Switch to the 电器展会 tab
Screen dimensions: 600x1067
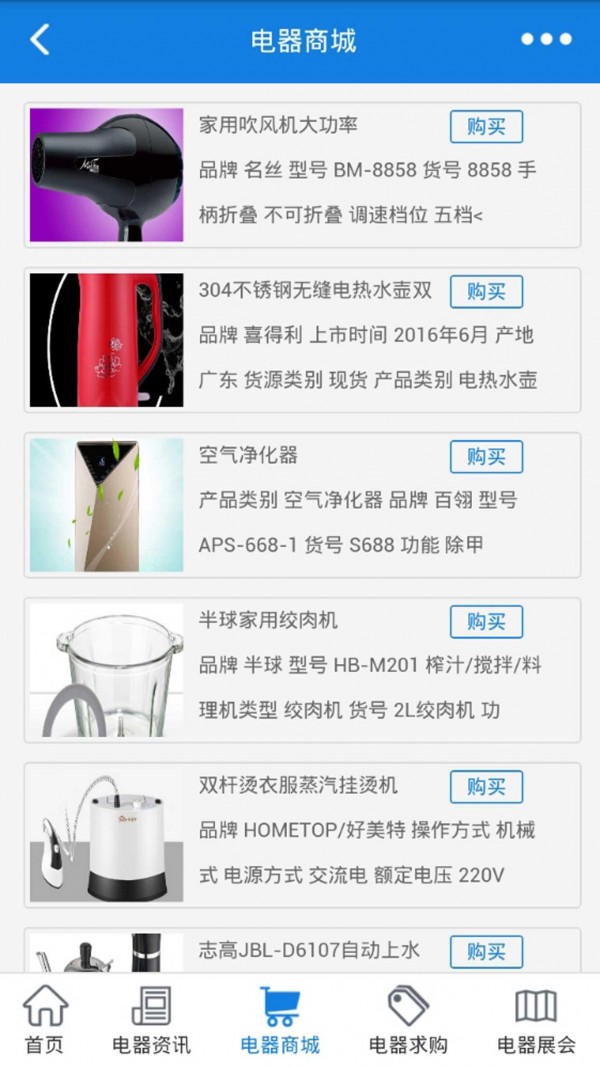pos(537,1020)
